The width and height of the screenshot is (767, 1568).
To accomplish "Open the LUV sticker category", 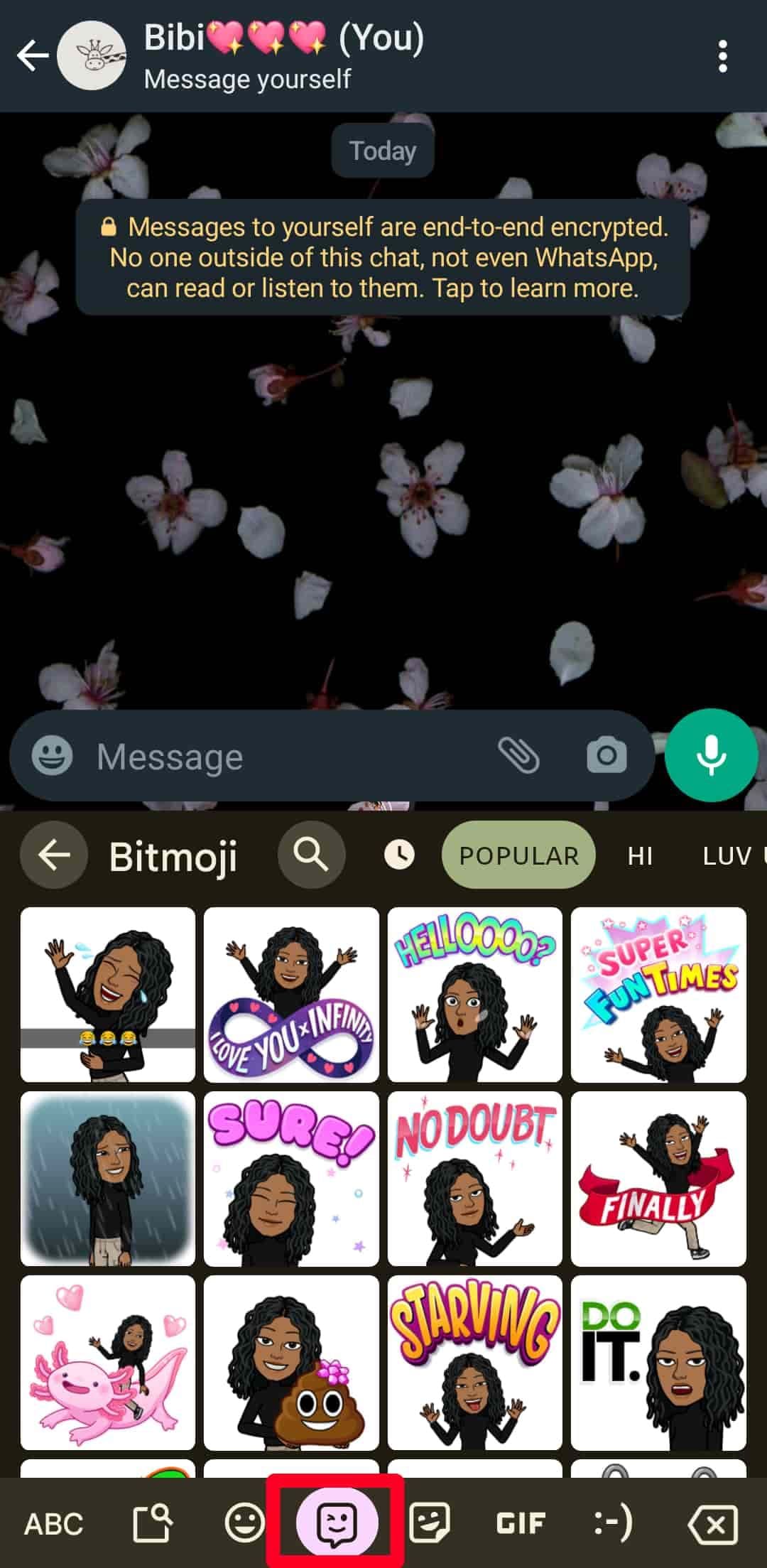I will (x=727, y=855).
